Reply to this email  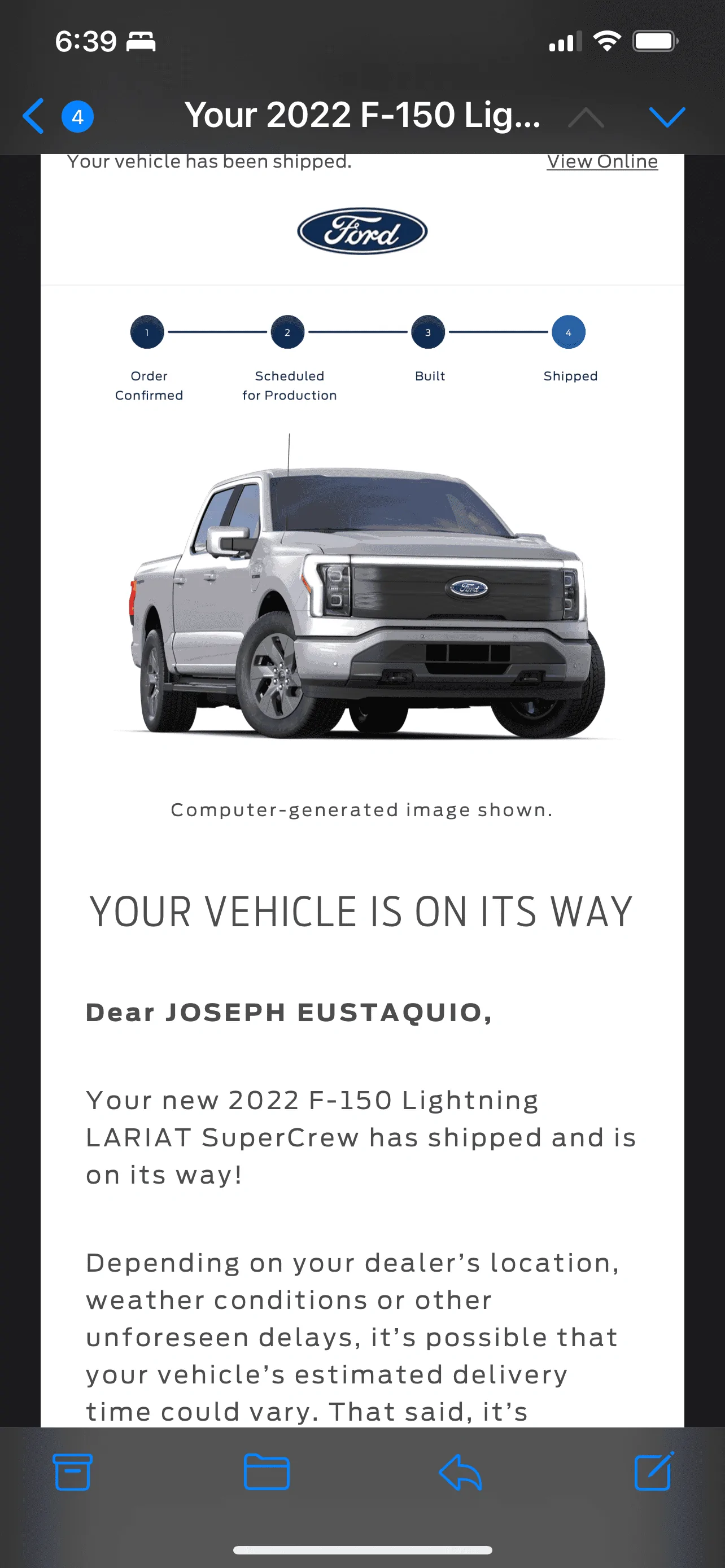click(x=460, y=1472)
